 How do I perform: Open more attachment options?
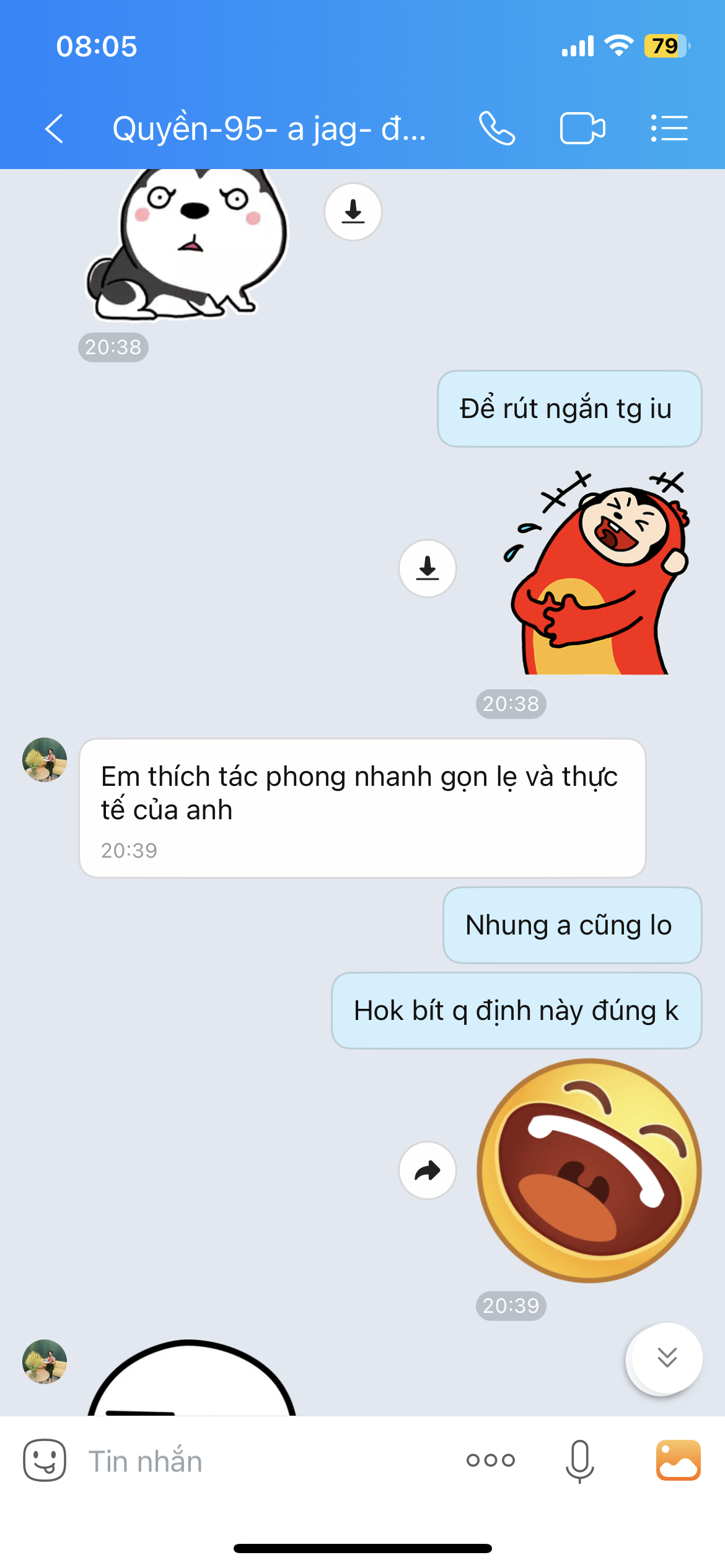click(491, 1460)
